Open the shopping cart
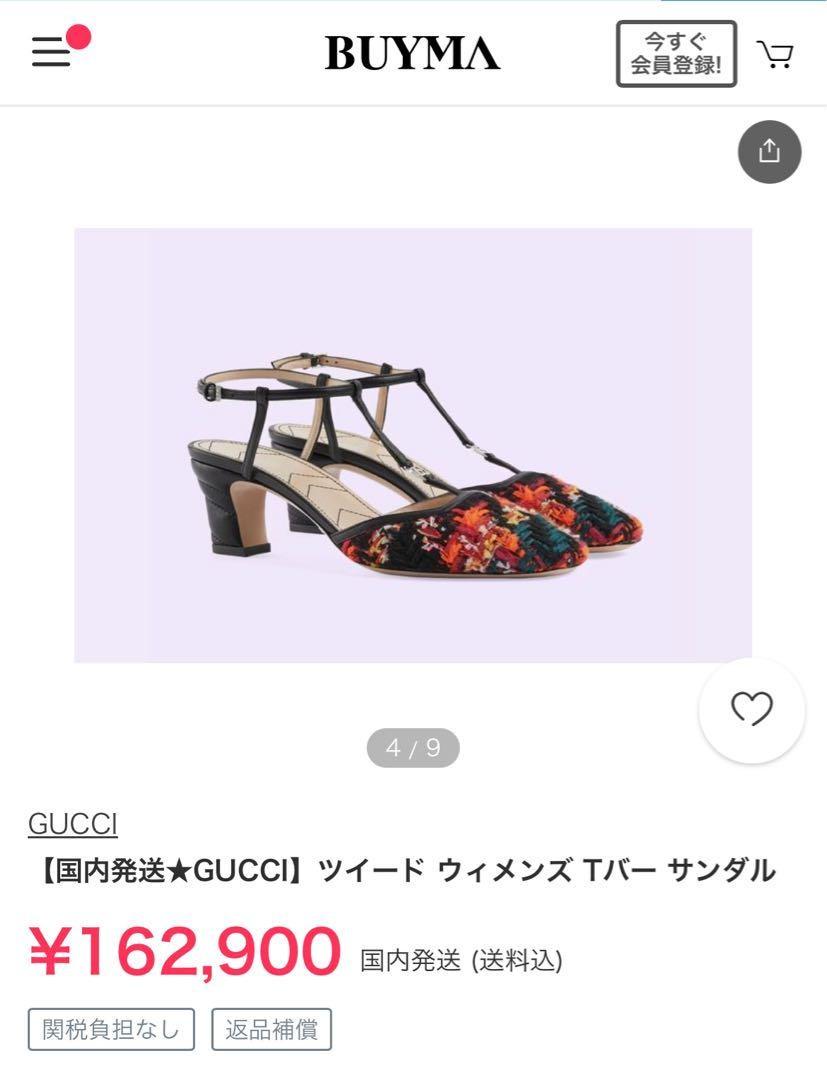 point(775,54)
